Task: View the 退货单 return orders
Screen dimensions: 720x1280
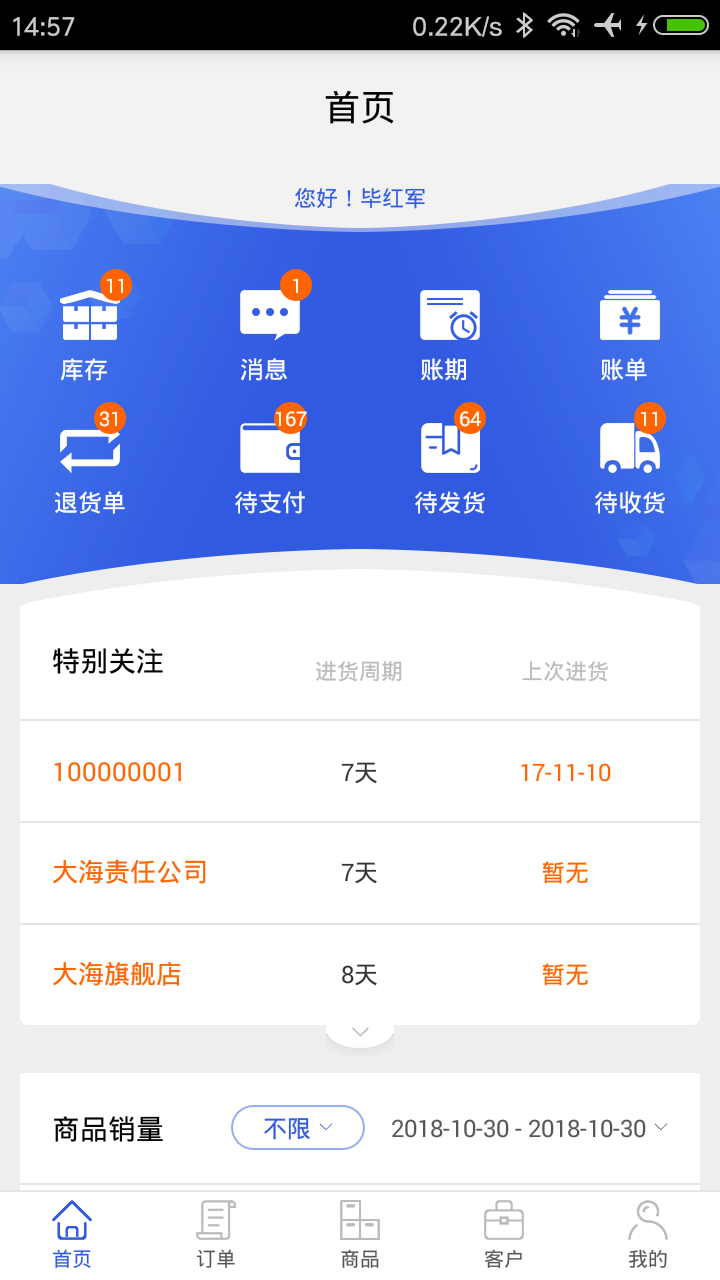Action: tap(90, 460)
